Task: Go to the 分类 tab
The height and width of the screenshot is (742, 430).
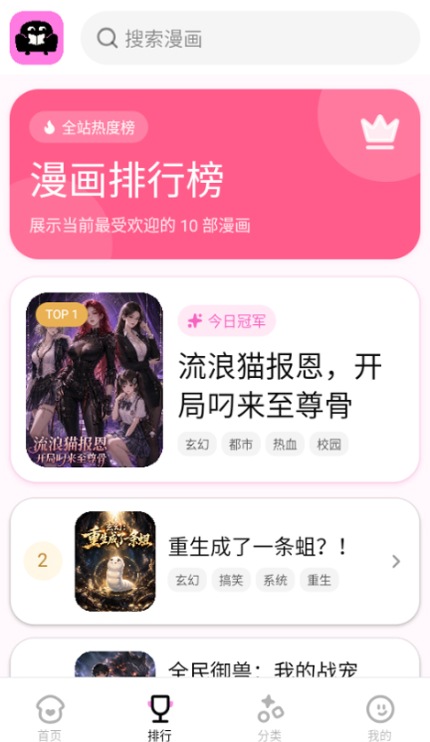Action: click(x=270, y=717)
